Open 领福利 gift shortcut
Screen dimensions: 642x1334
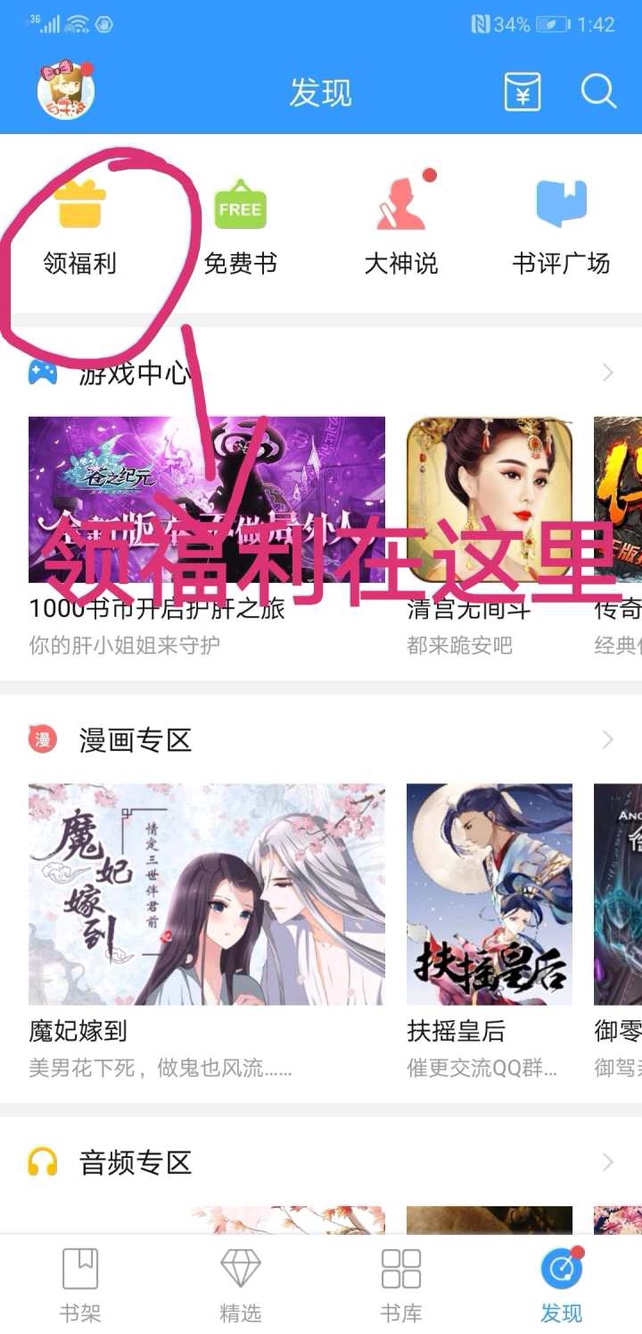pyautogui.click(x=80, y=225)
